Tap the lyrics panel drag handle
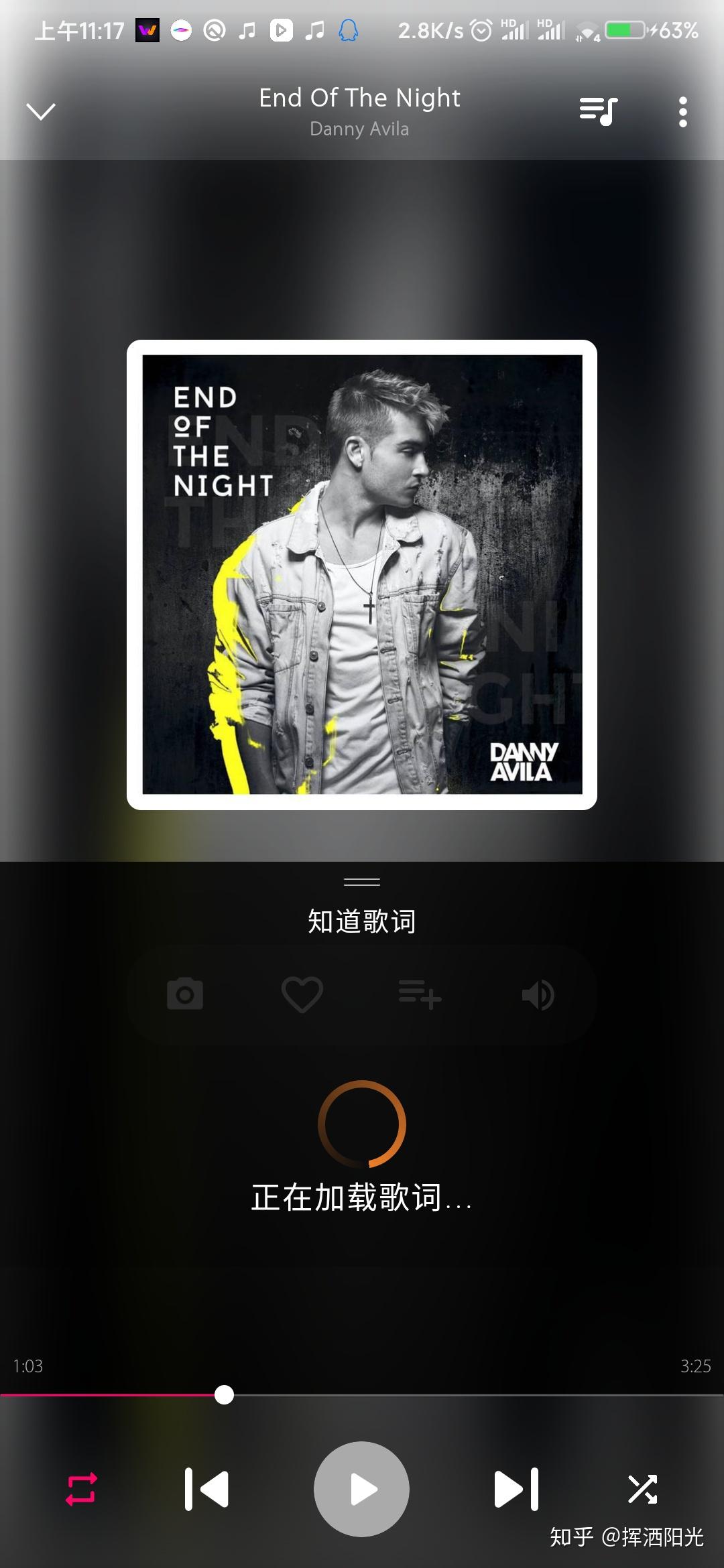724x1568 pixels. coord(362,882)
